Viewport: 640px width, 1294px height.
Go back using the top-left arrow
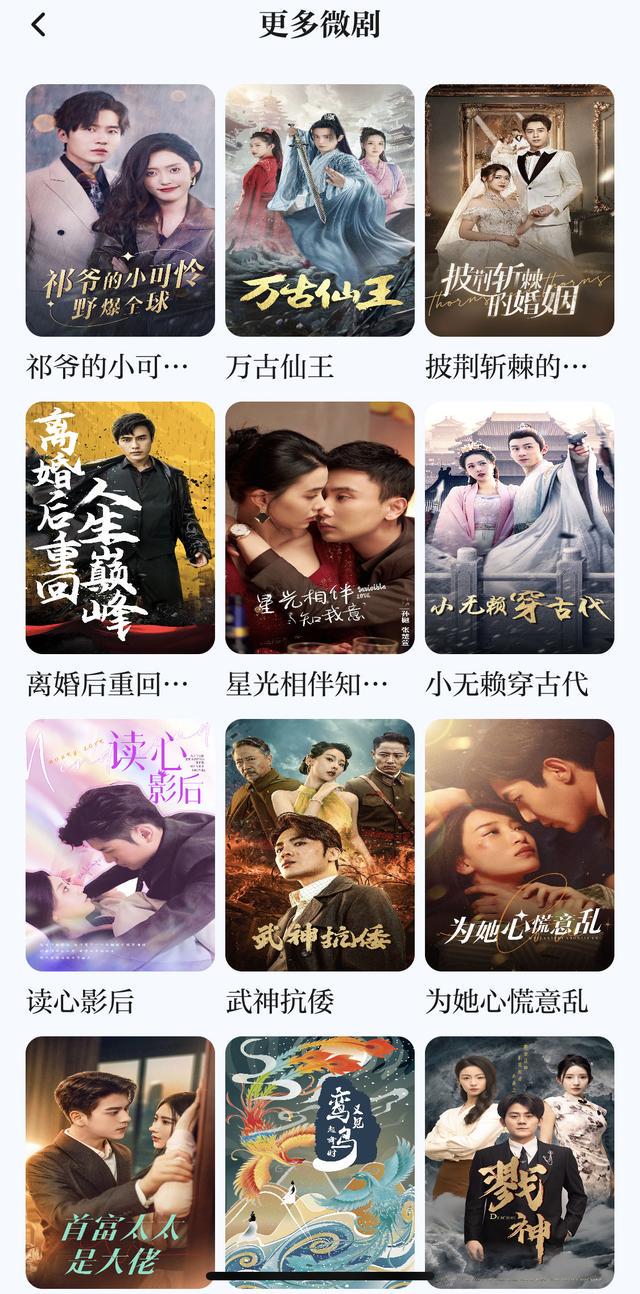[38, 25]
